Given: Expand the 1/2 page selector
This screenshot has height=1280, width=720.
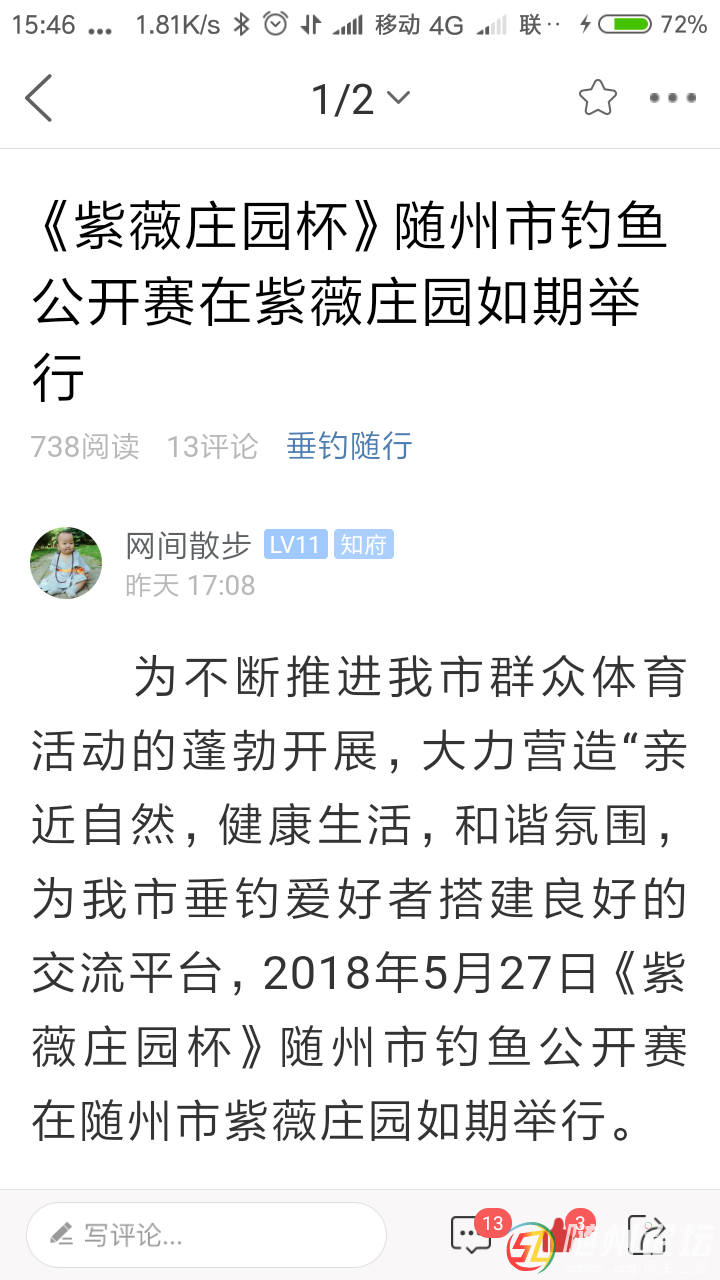Looking at the screenshot, I should tap(360, 98).
